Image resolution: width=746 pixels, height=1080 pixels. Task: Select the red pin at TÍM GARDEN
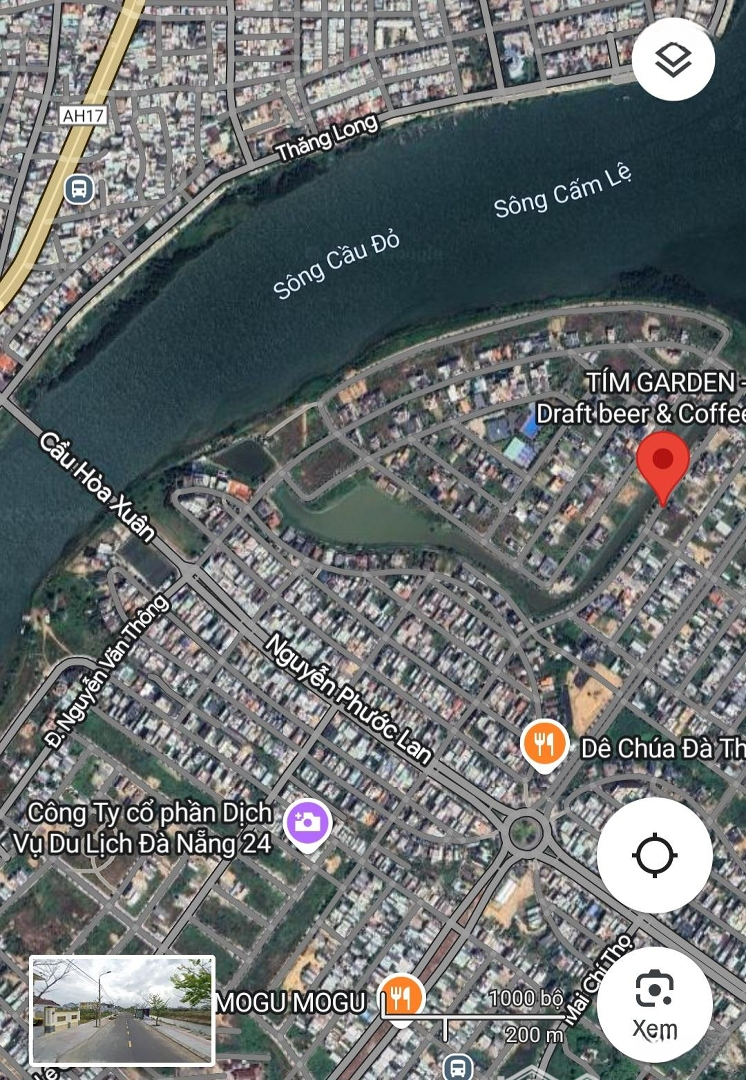(x=663, y=464)
